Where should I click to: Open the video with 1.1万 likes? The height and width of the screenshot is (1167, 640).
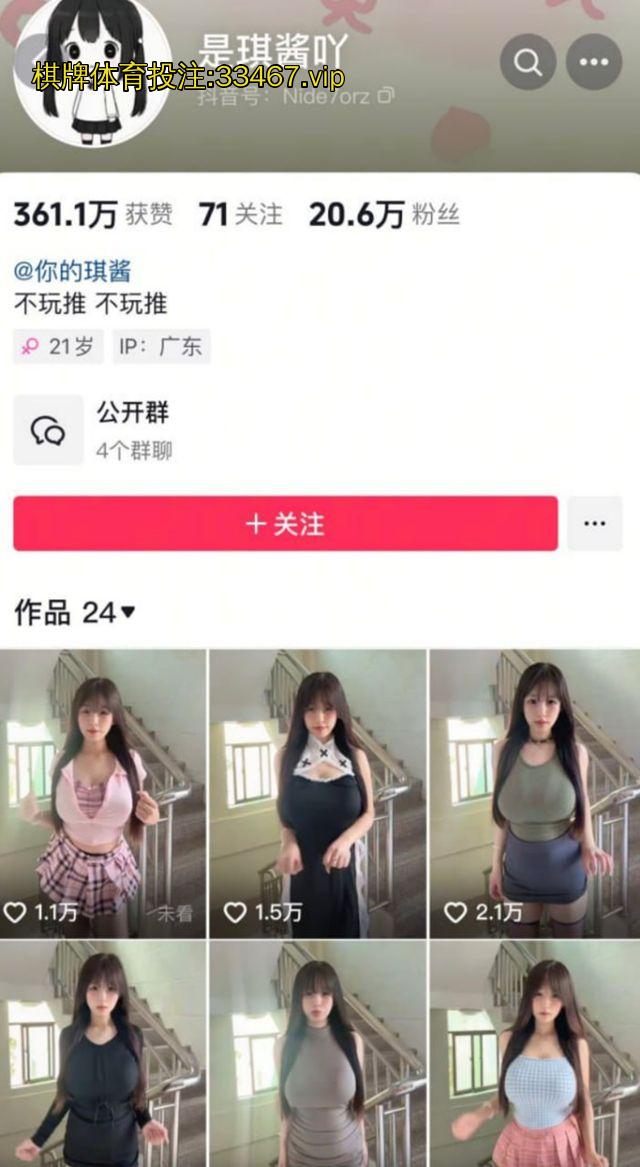(103, 793)
